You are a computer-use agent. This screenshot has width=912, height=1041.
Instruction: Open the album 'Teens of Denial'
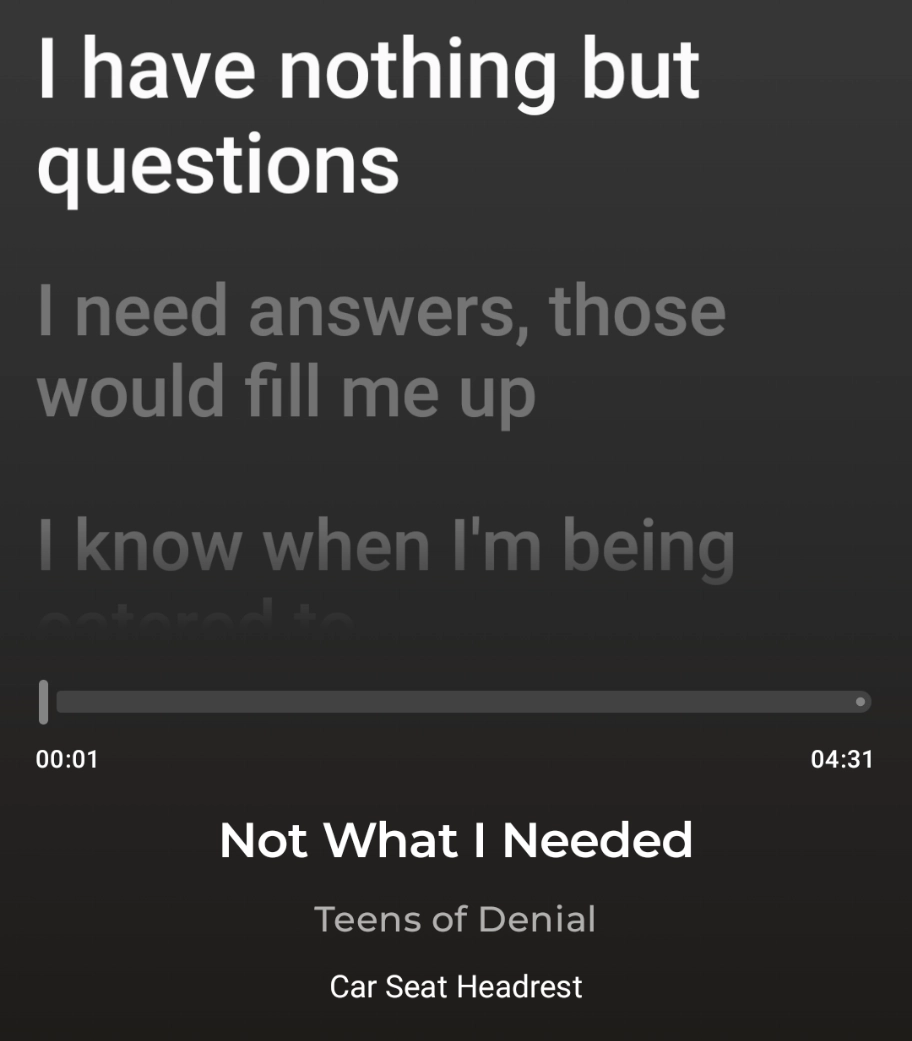coord(456,919)
